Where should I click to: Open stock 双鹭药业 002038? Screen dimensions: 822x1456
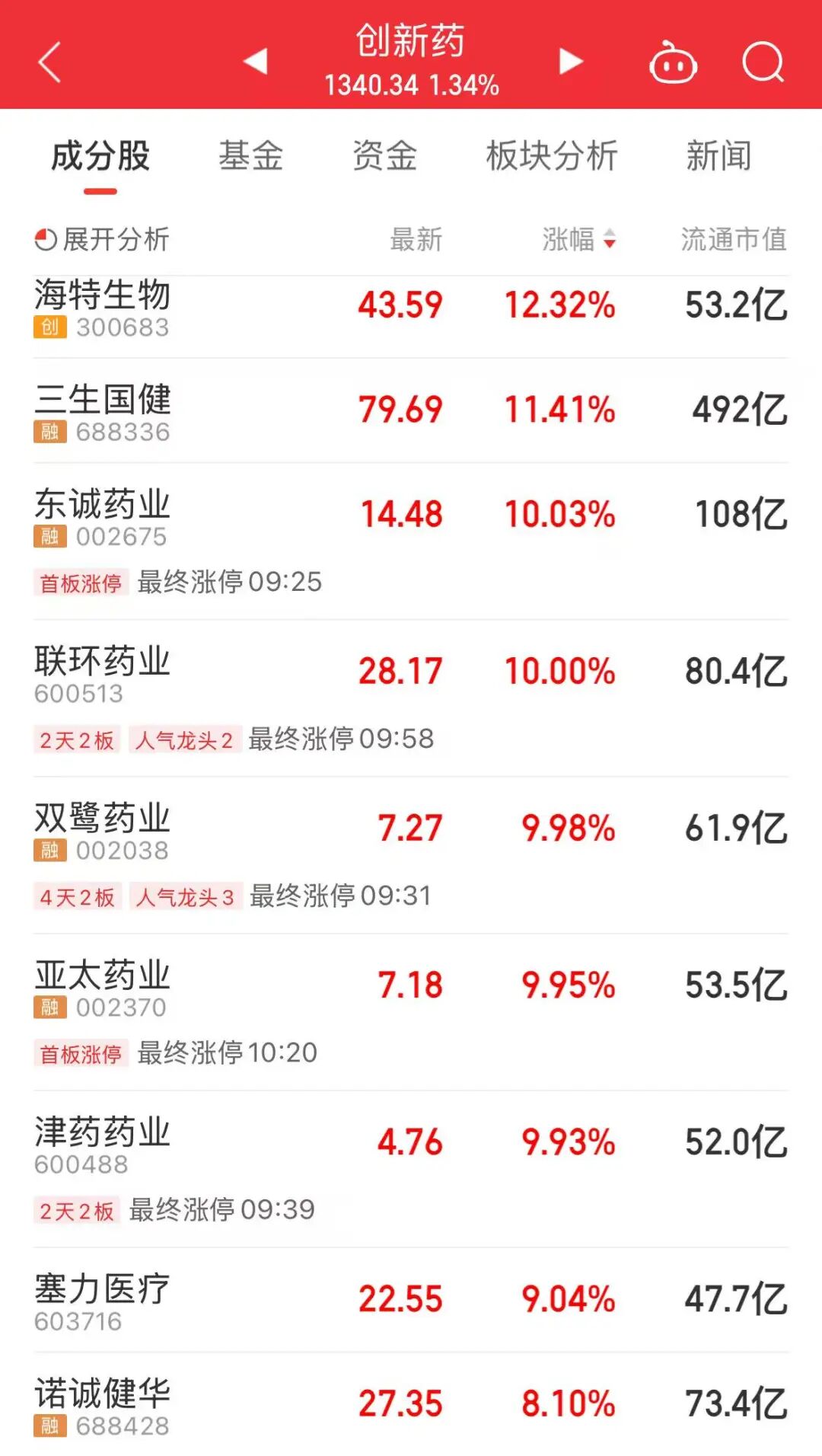coord(103,830)
